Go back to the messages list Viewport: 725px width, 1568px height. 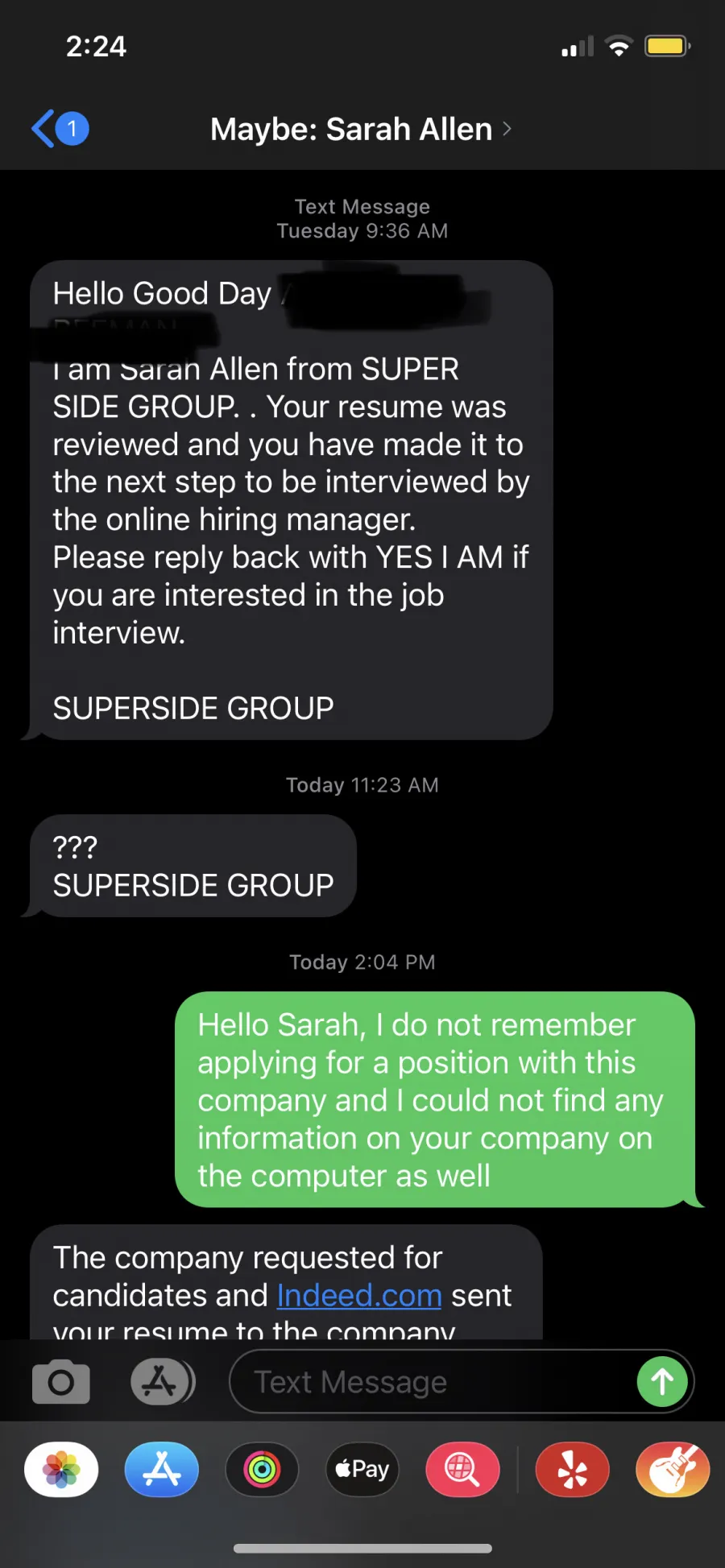[x=60, y=129]
